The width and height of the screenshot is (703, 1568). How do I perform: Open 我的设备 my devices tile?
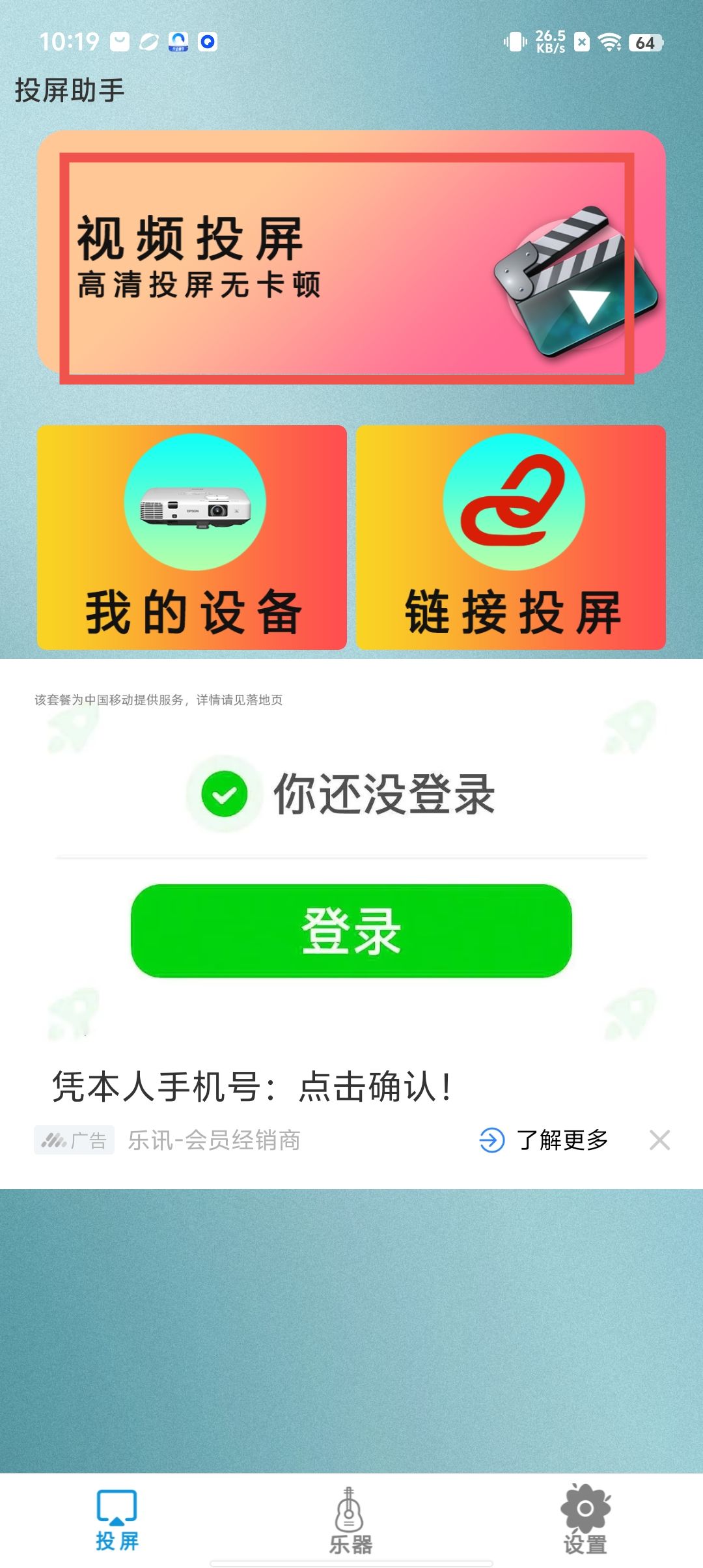(x=192, y=537)
